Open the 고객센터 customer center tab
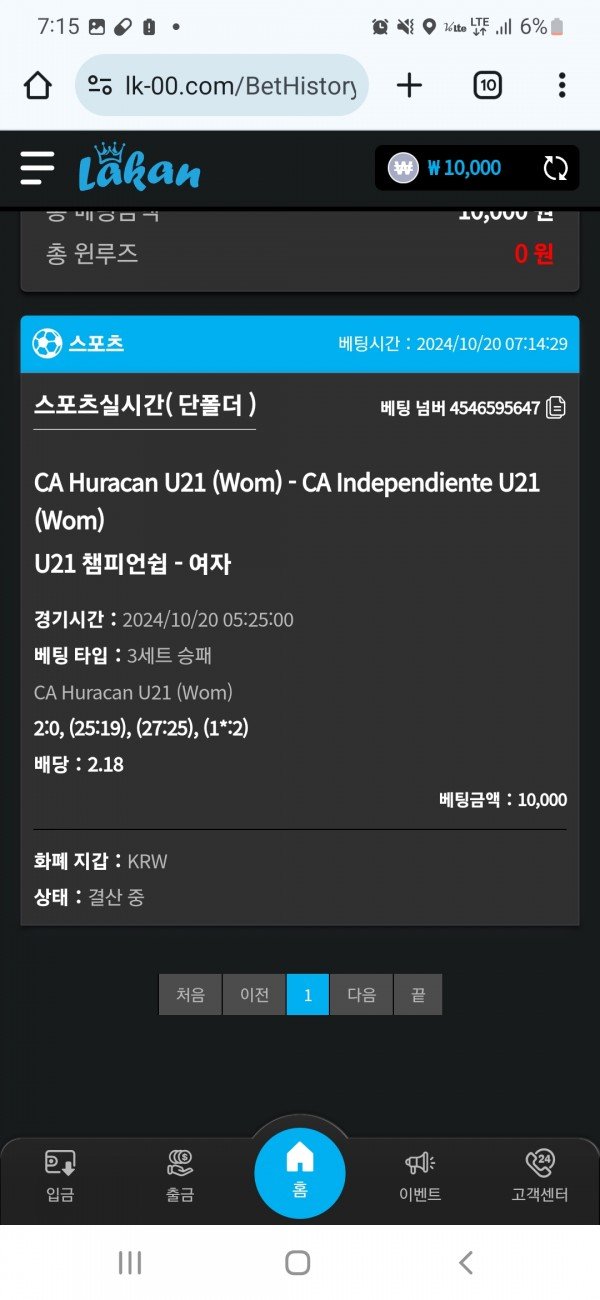Screen dimensions: 600x1300 pos(539,1175)
